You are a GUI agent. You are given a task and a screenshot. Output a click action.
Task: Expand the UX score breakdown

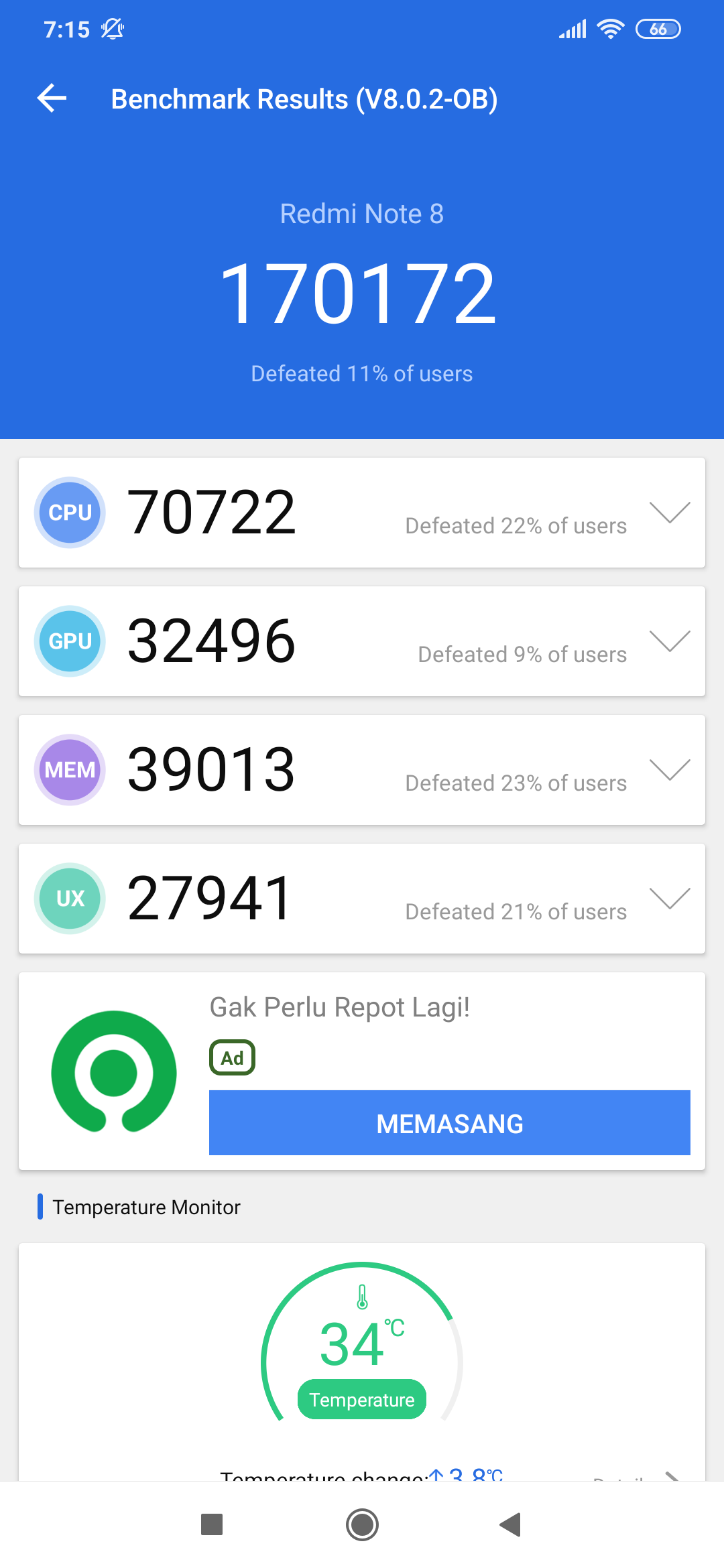coord(670,899)
